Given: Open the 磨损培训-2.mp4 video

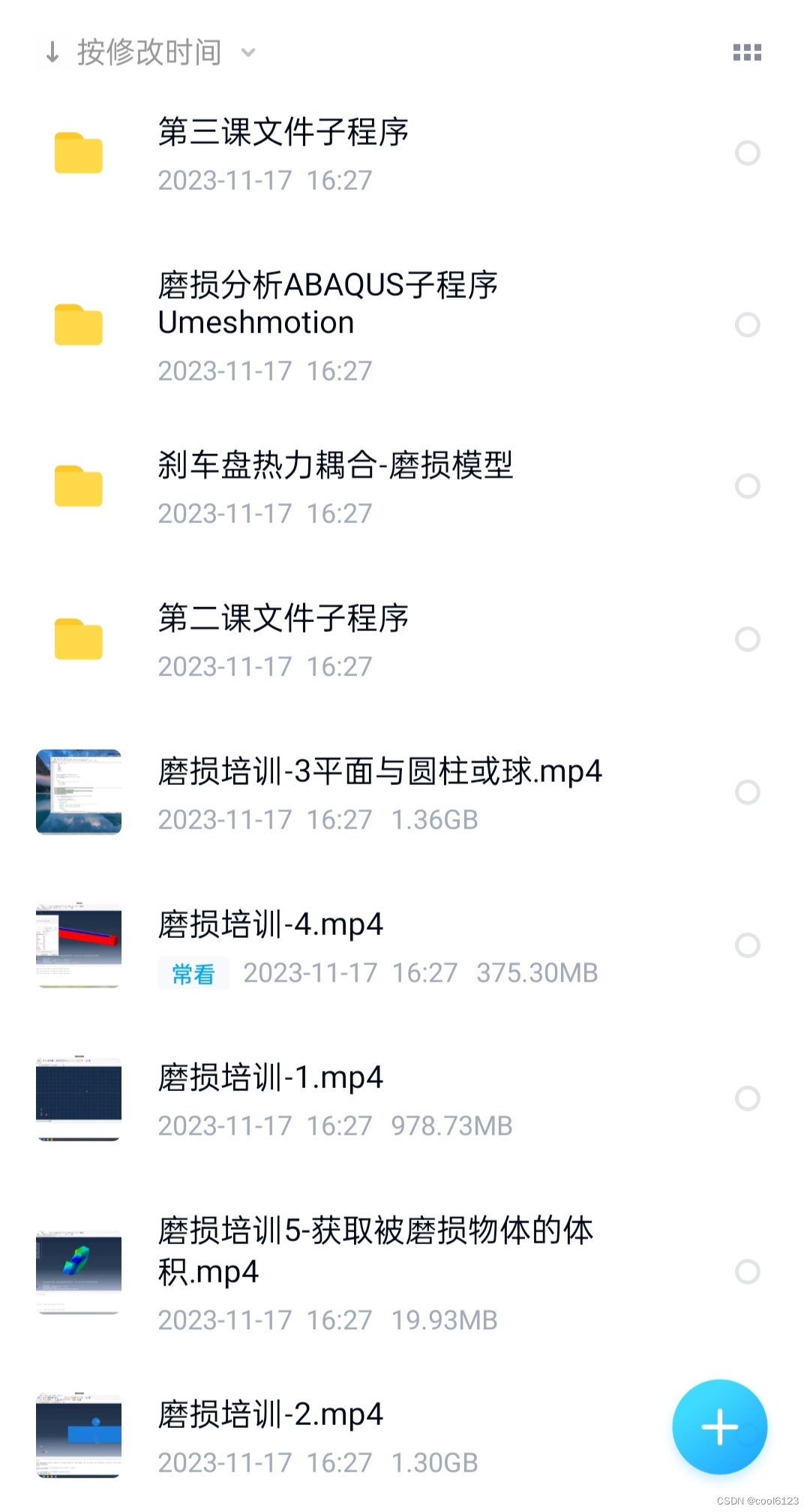Looking at the screenshot, I should click(270, 1415).
